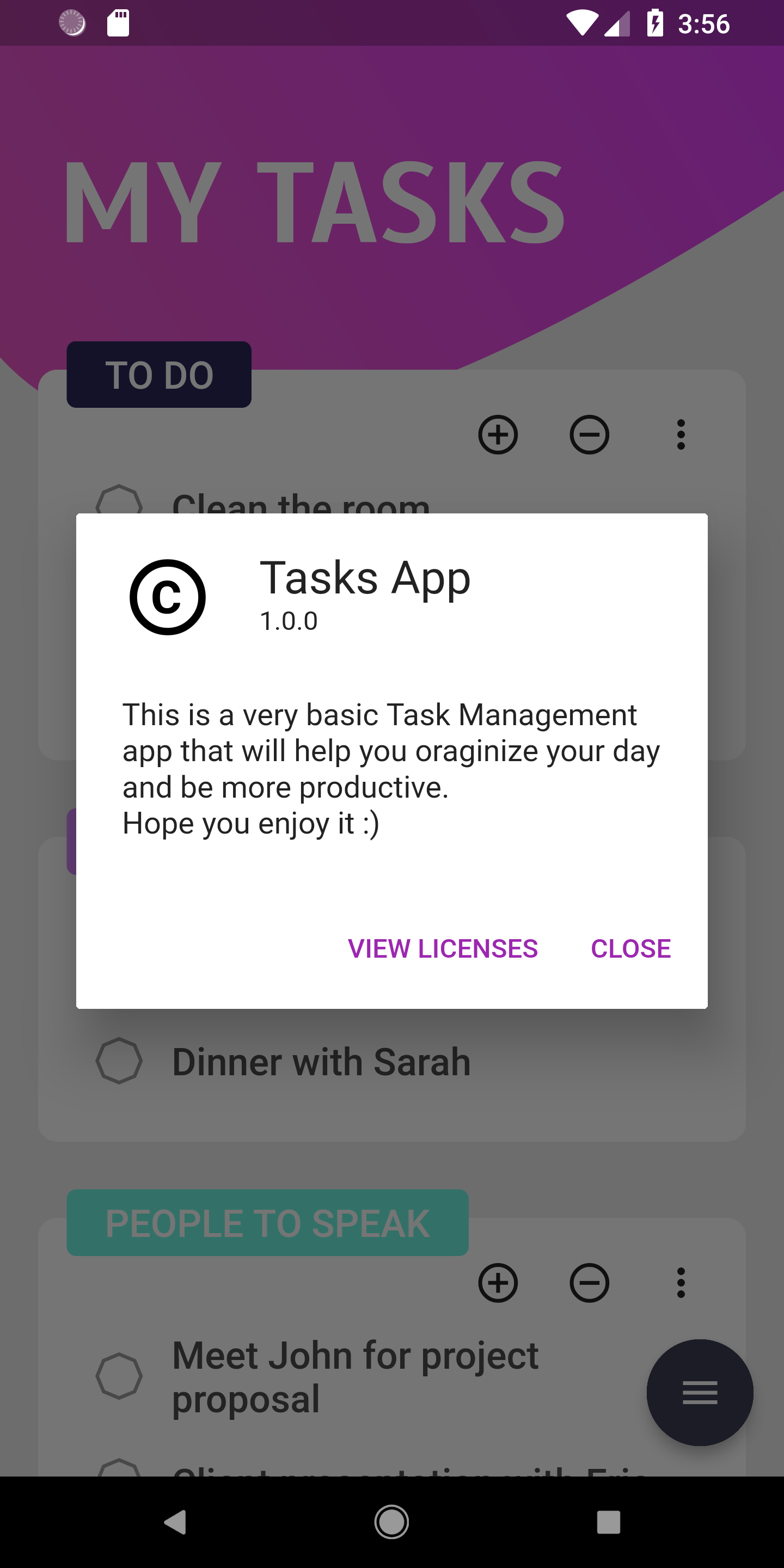Mark Dinner with Sarah as complete
Image resolution: width=784 pixels, height=1568 pixels.
click(119, 1061)
